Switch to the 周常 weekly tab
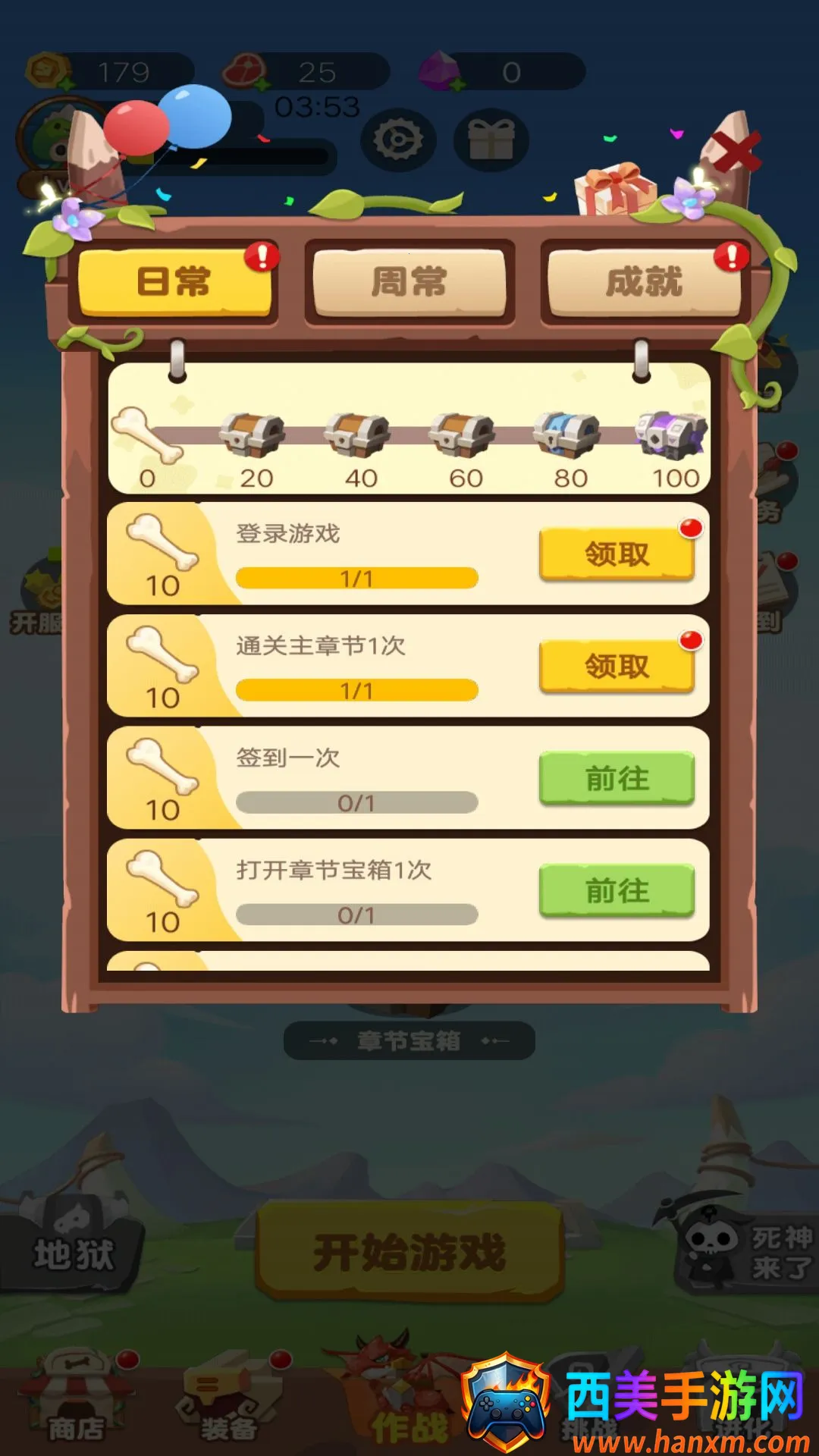The height and width of the screenshot is (1456, 819). [409, 282]
